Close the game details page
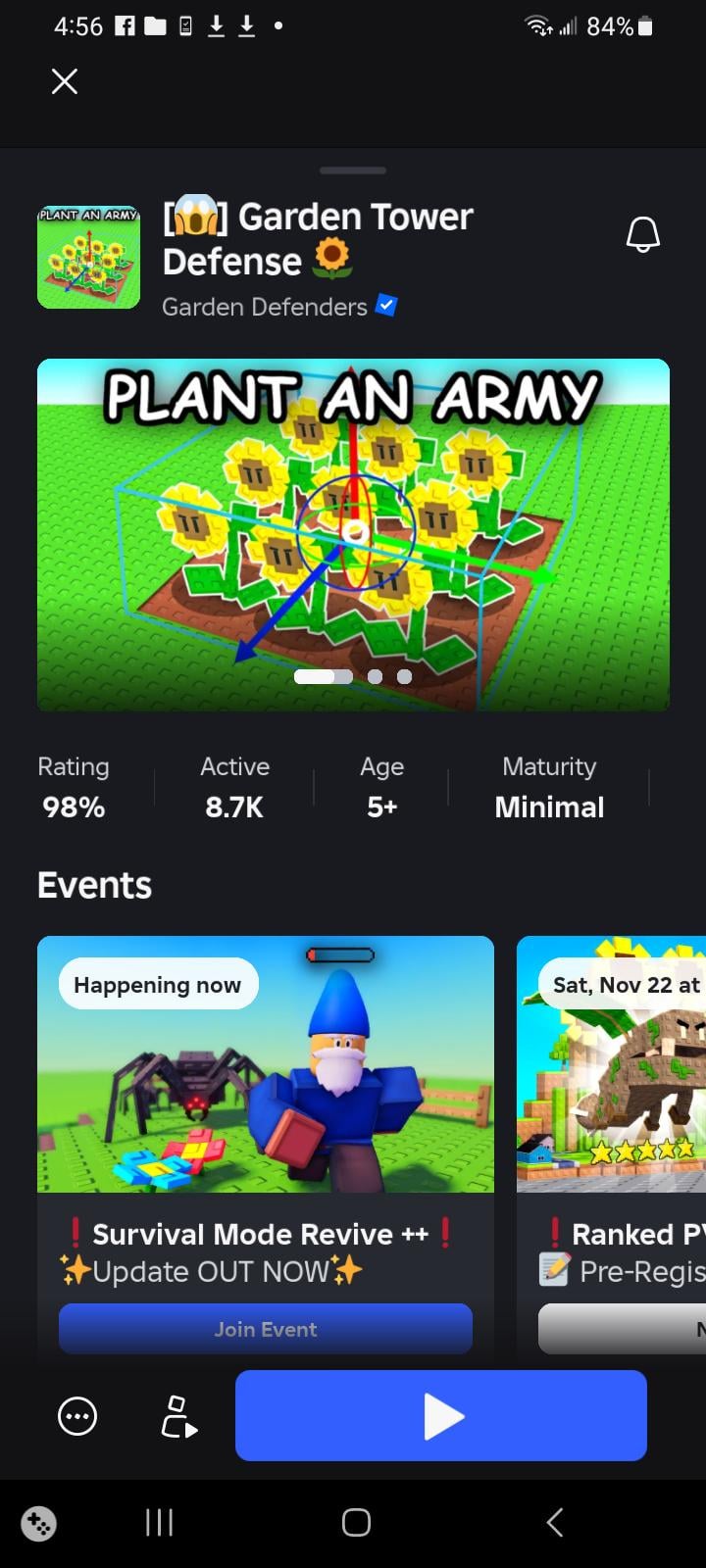The height and width of the screenshot is (1568, 706). [65, 81]
